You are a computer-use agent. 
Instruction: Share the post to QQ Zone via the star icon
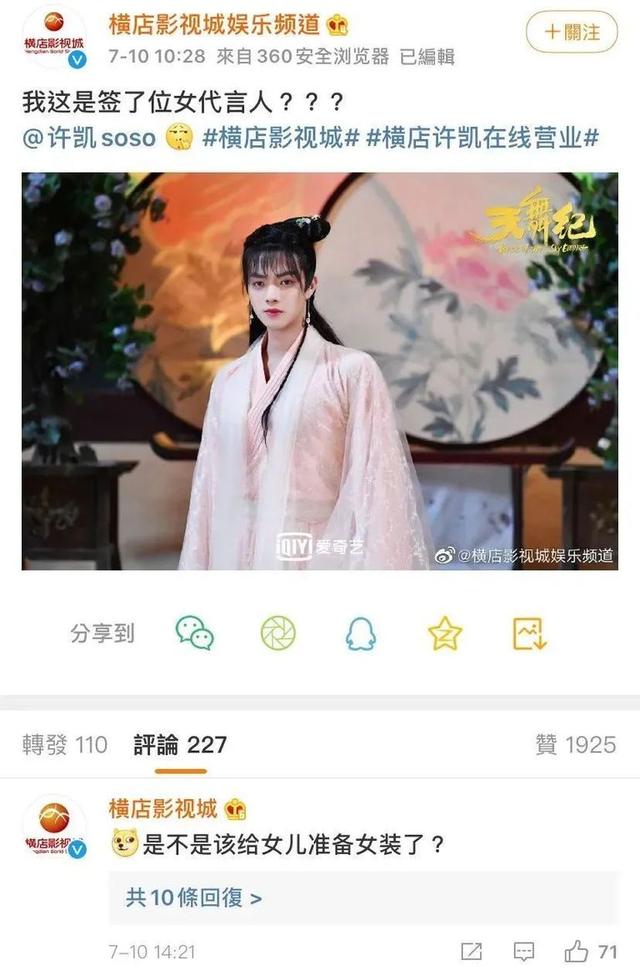444,633
